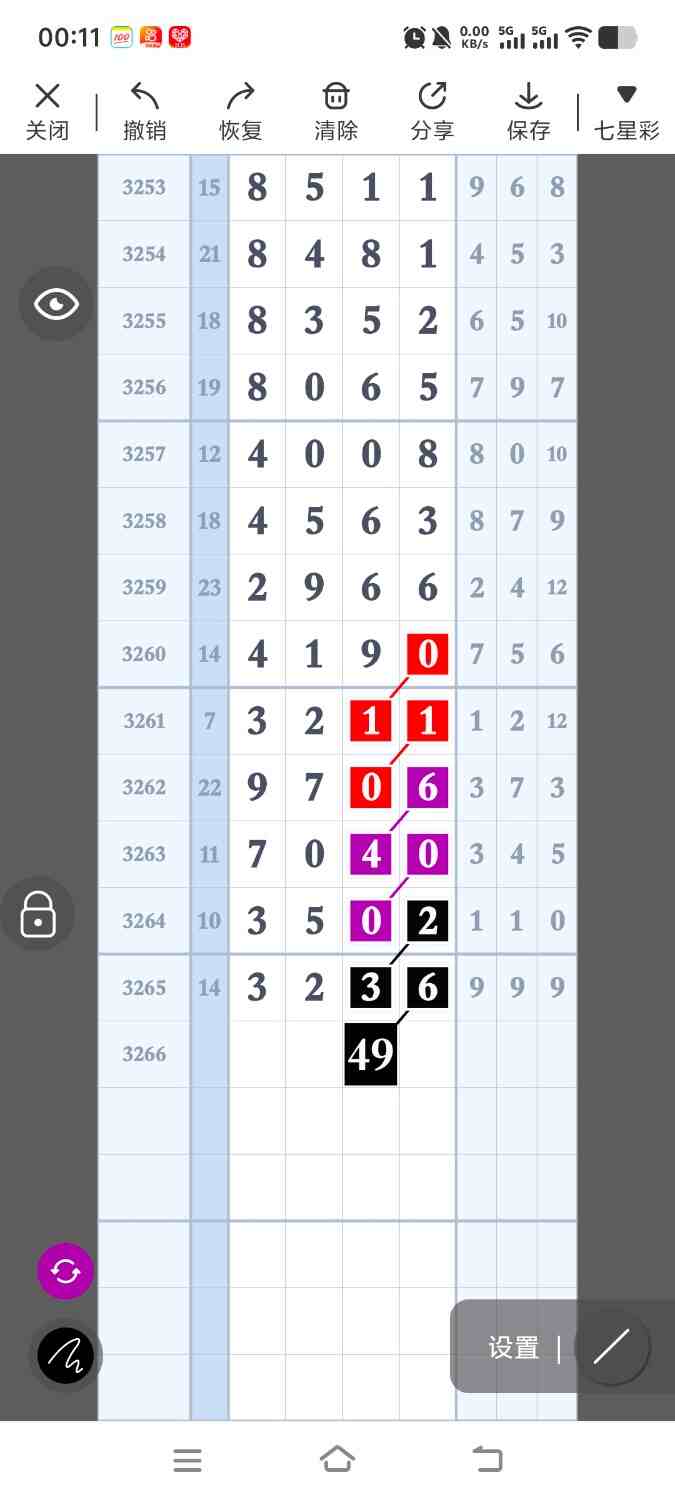Tap the purple refresh button

click(x=65, y=1271)
